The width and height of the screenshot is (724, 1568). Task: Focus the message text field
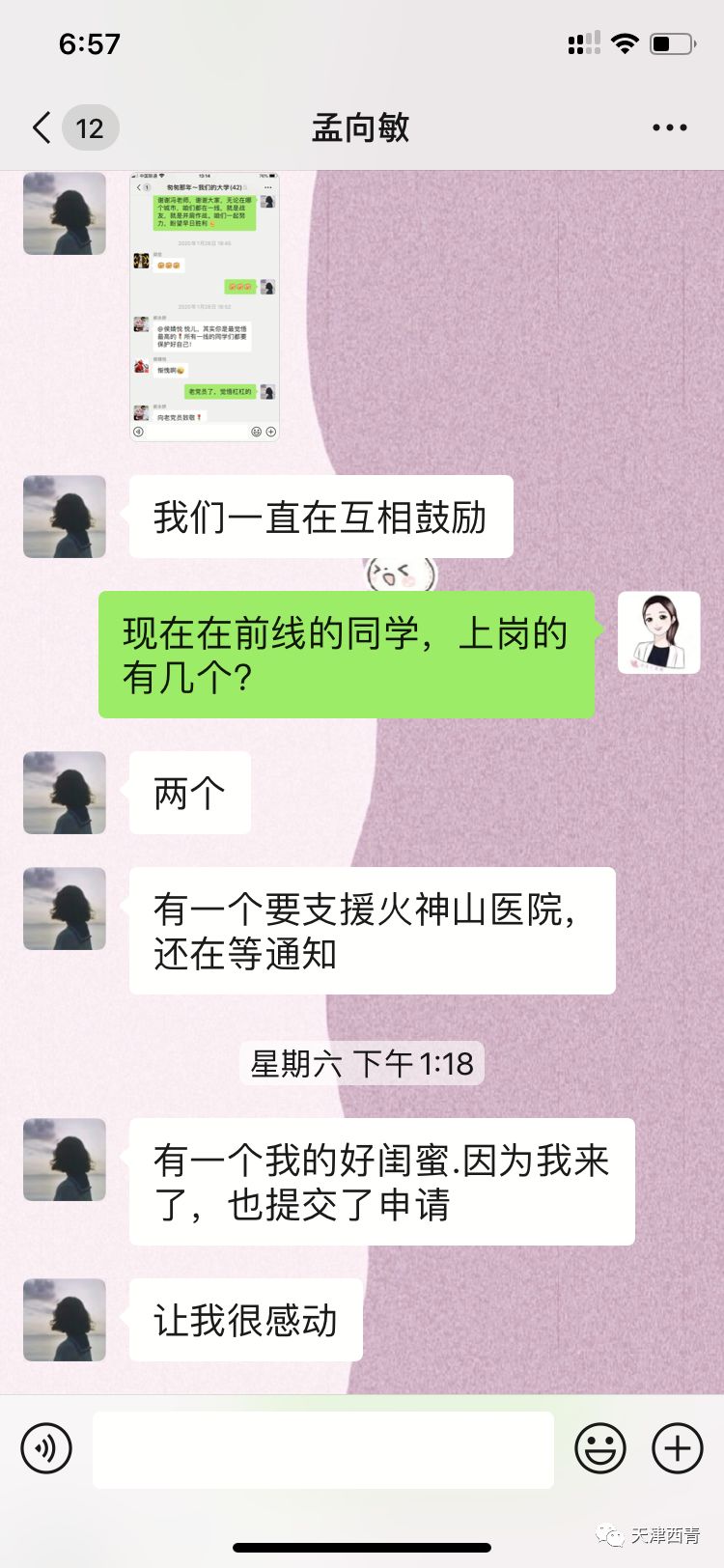coord(322,1448)
